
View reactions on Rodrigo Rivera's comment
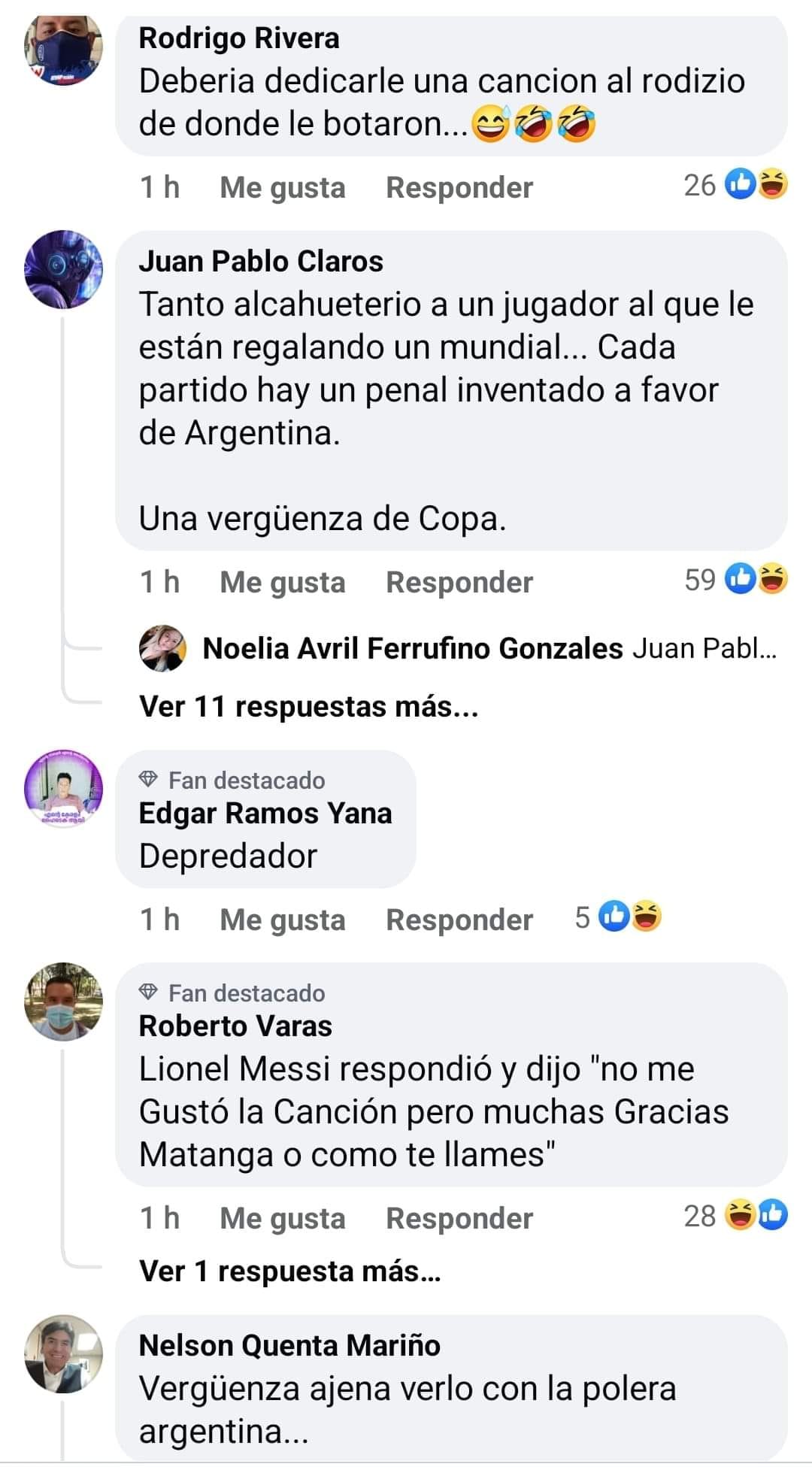737,185
